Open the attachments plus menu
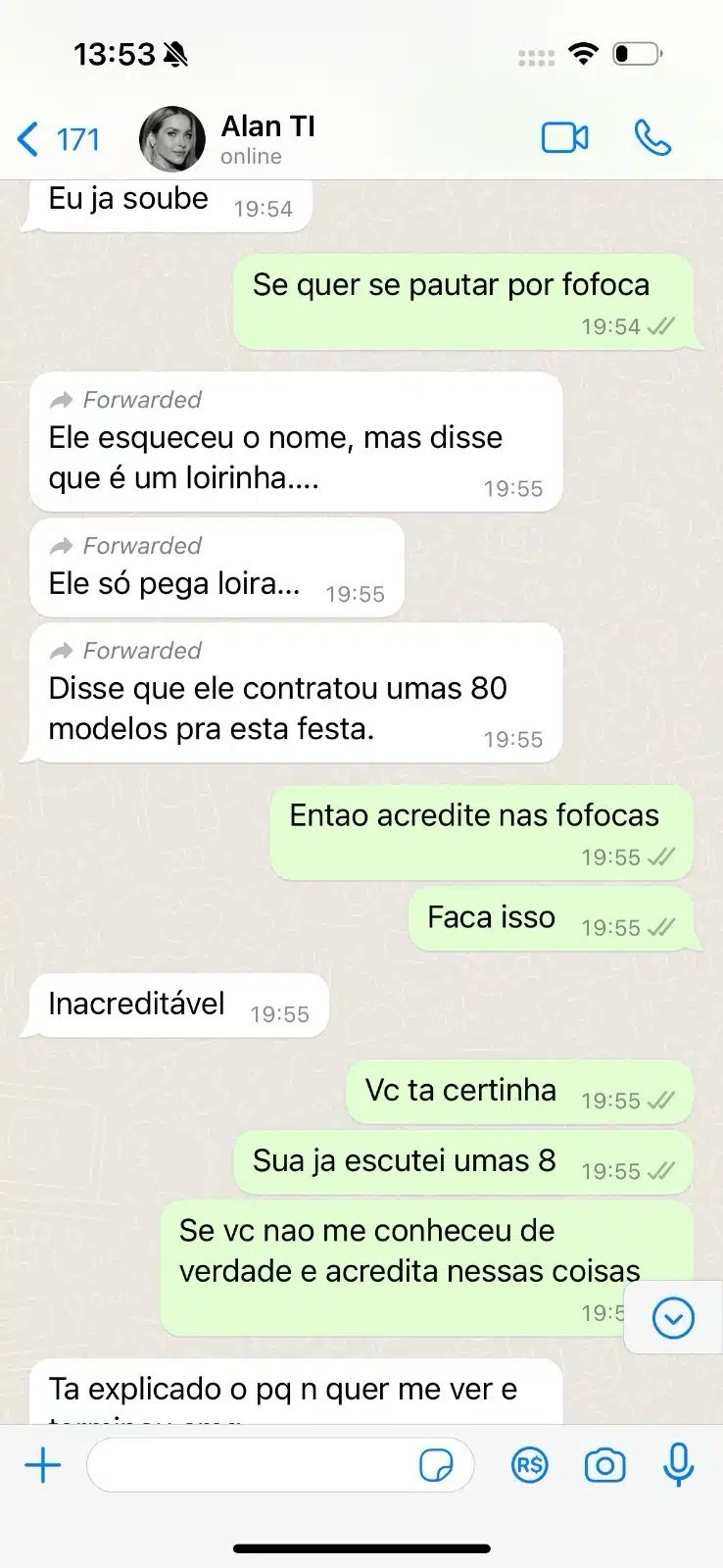Screen dimensions: 723x1568 point(43,1466)
